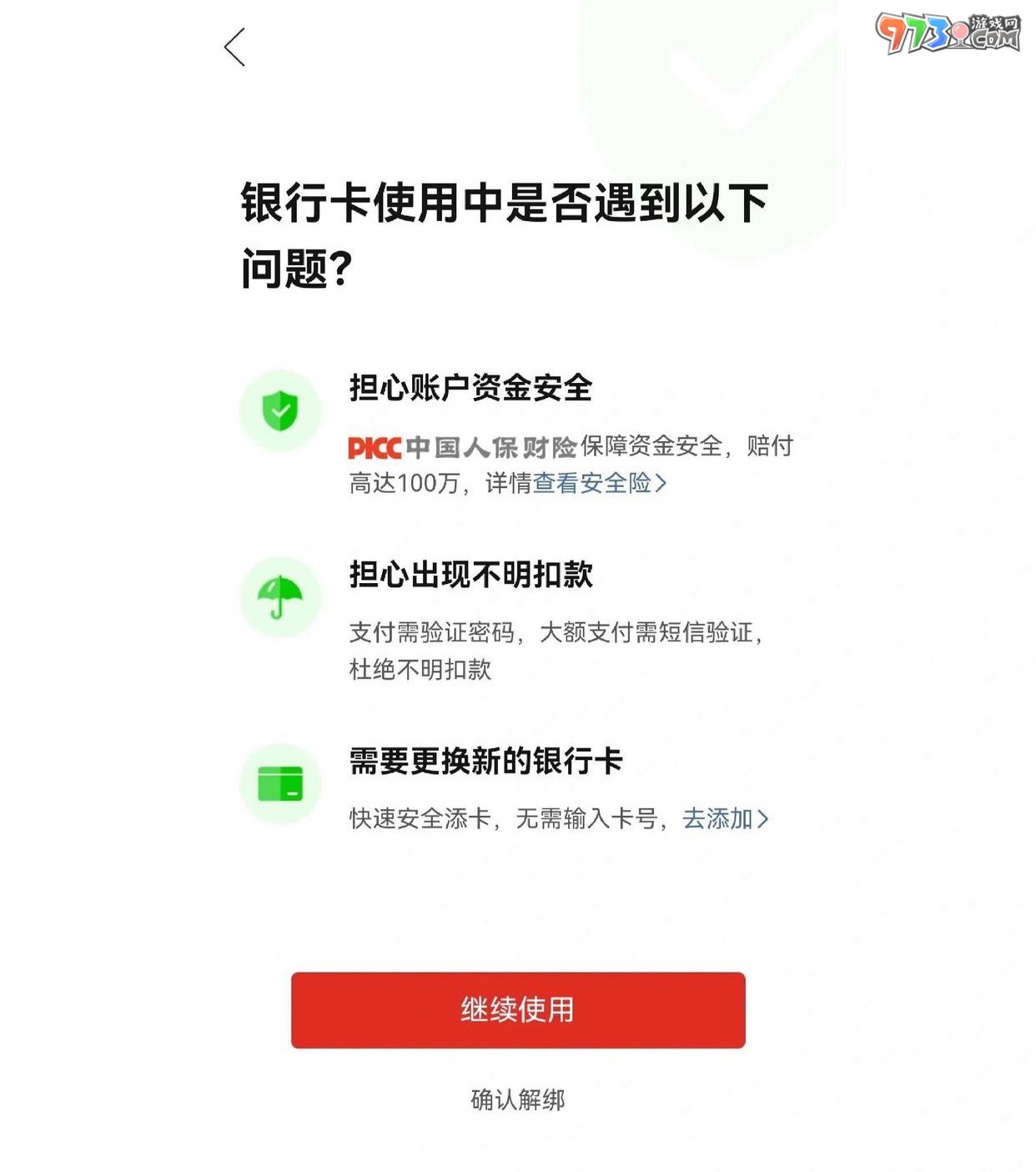Click the PICC 中国人保财险 logo
Viewport: 1036px width, 1172px height.
point(460,447)
